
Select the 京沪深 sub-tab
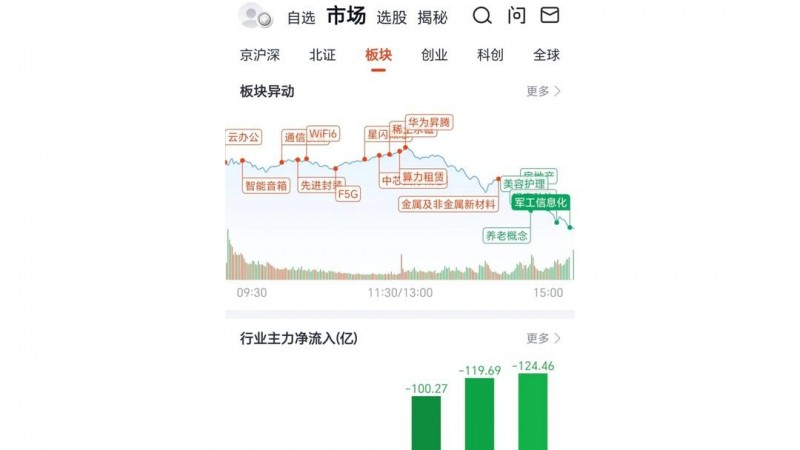point(260,55)
